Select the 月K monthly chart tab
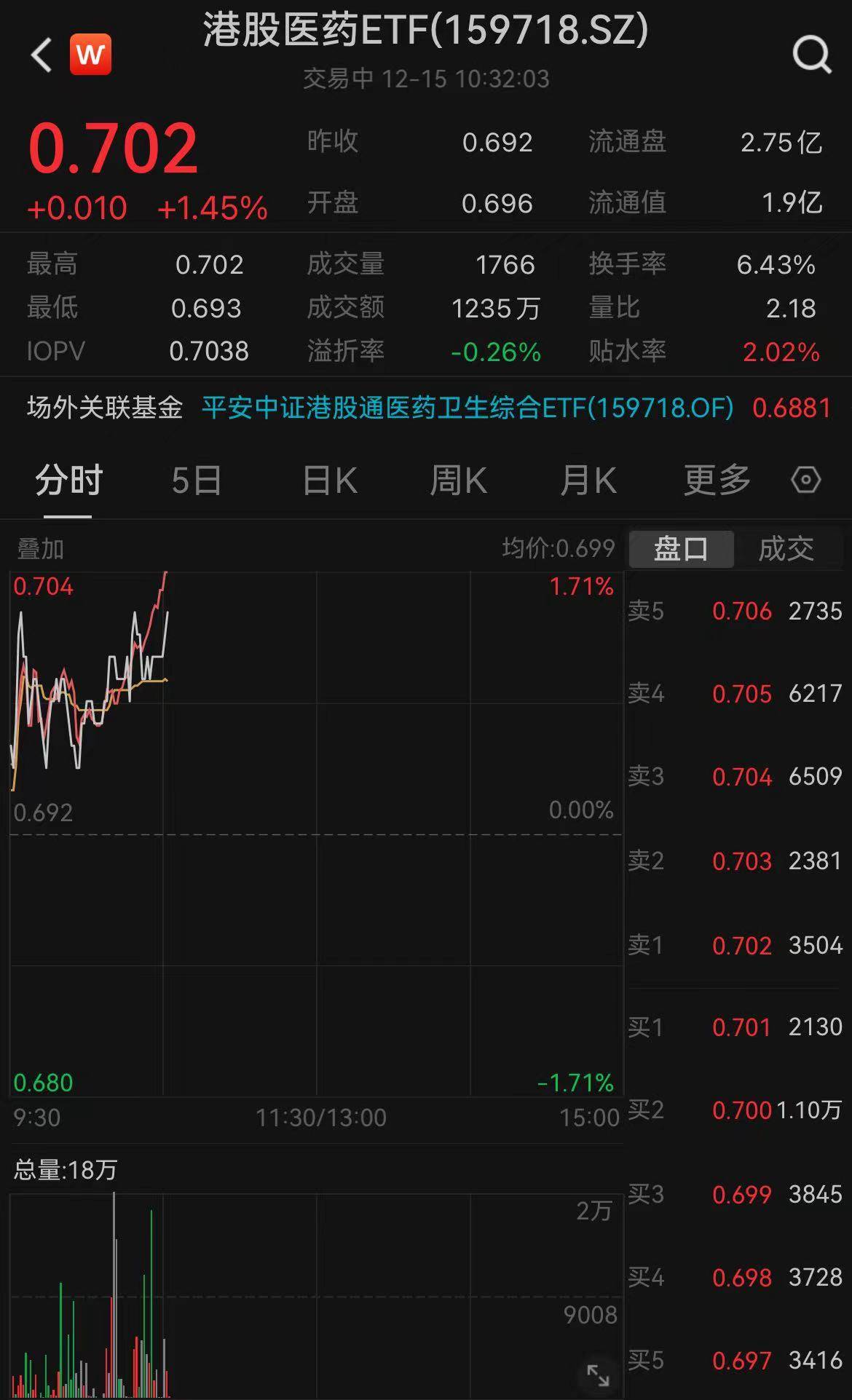 coord(588,480)
